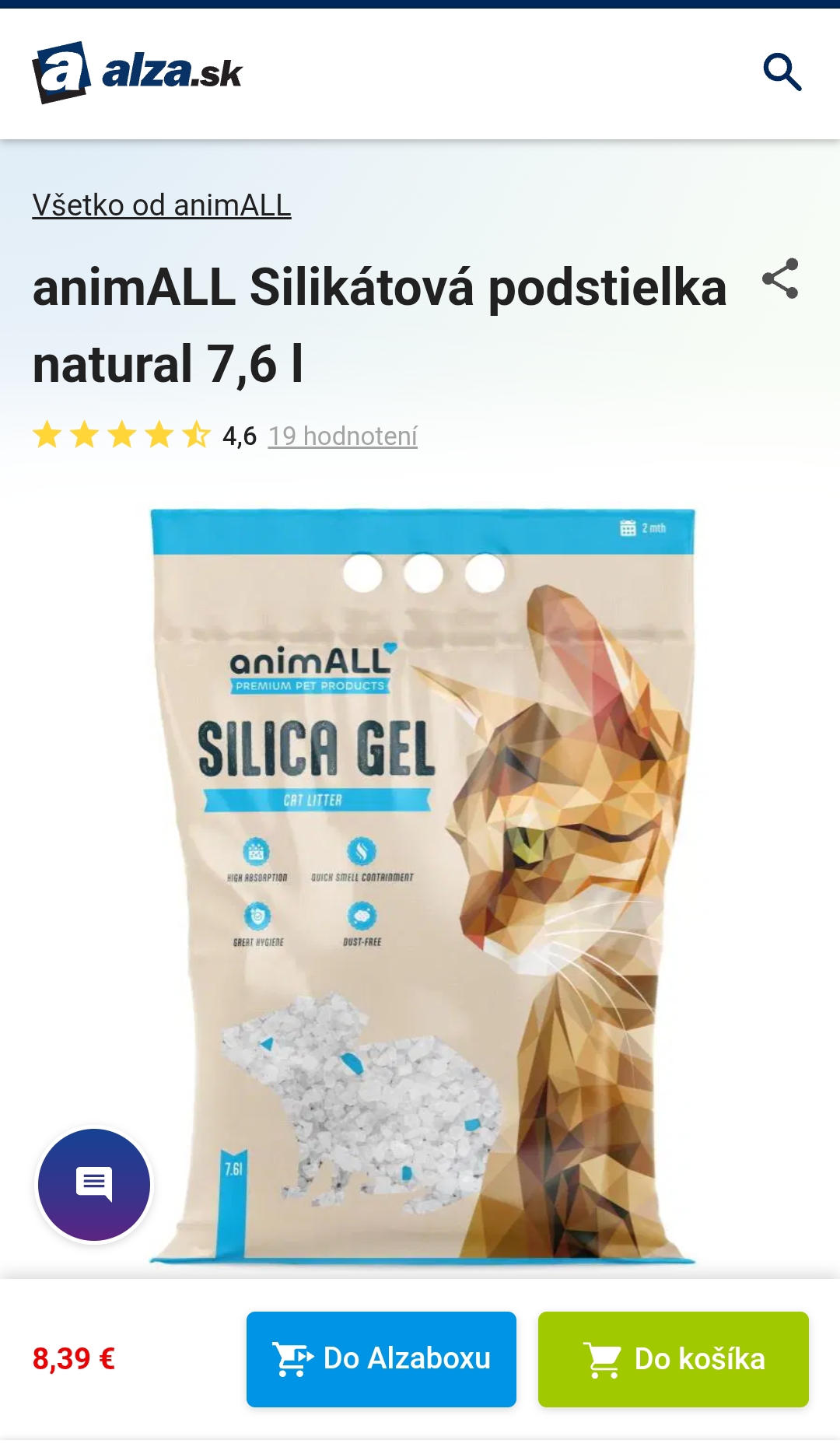View the 19 hodnotení reviews
This screenshot has height=1447, width=840.
343,436
